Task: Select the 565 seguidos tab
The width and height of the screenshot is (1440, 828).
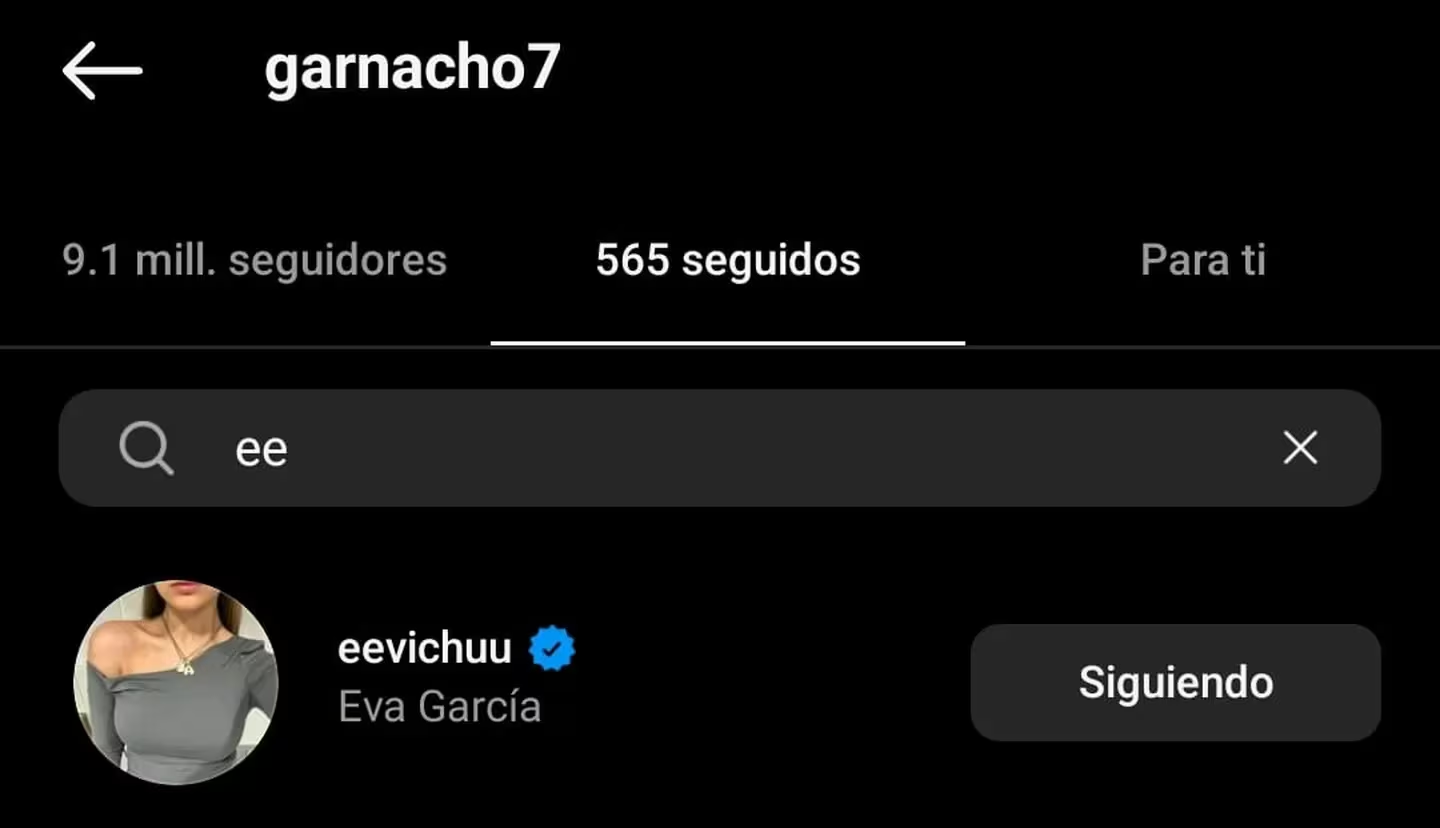Action: click(x=727, y=261)
